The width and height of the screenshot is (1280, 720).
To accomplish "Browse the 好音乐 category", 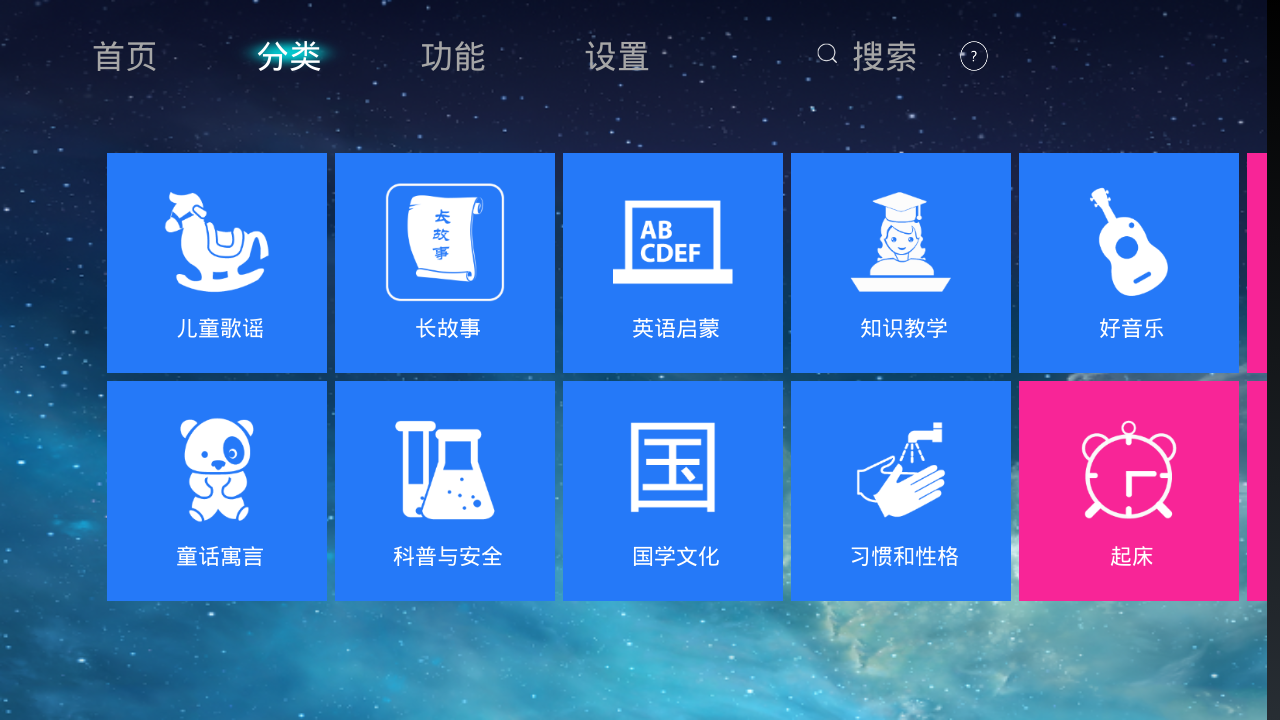I will [x=1129, y=263].
